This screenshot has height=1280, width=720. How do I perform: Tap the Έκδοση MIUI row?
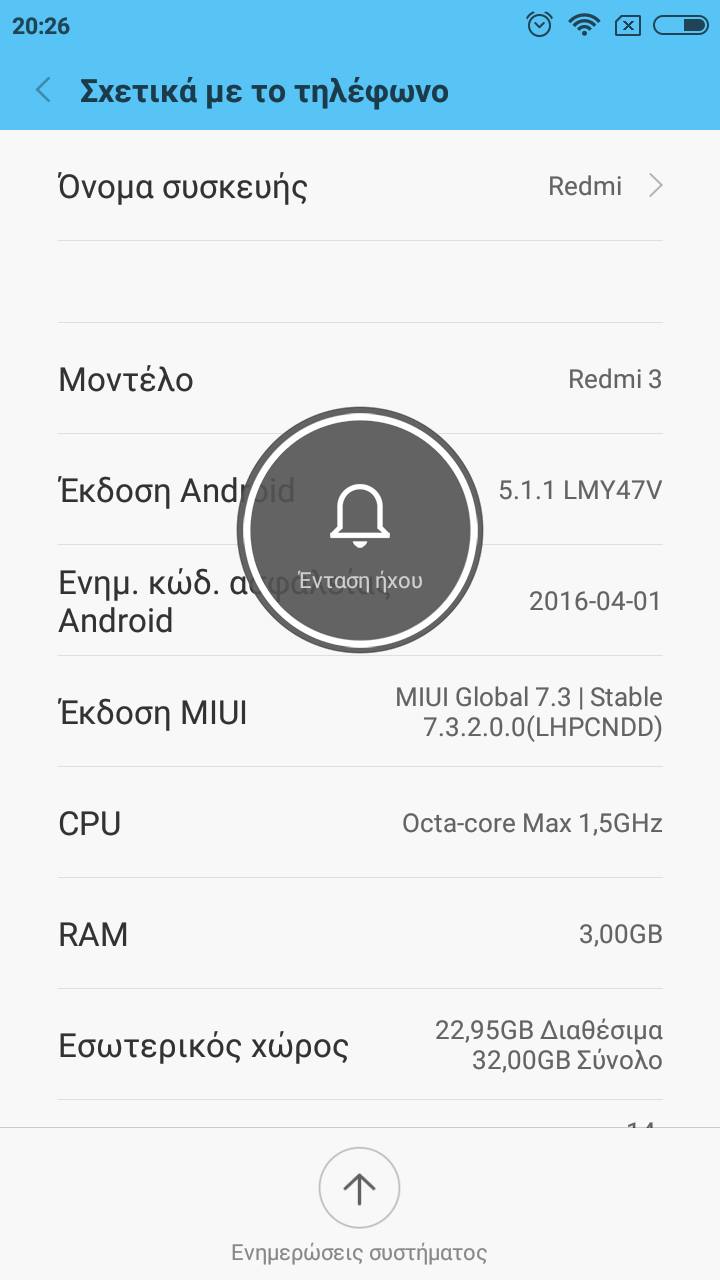click(360, 712)
